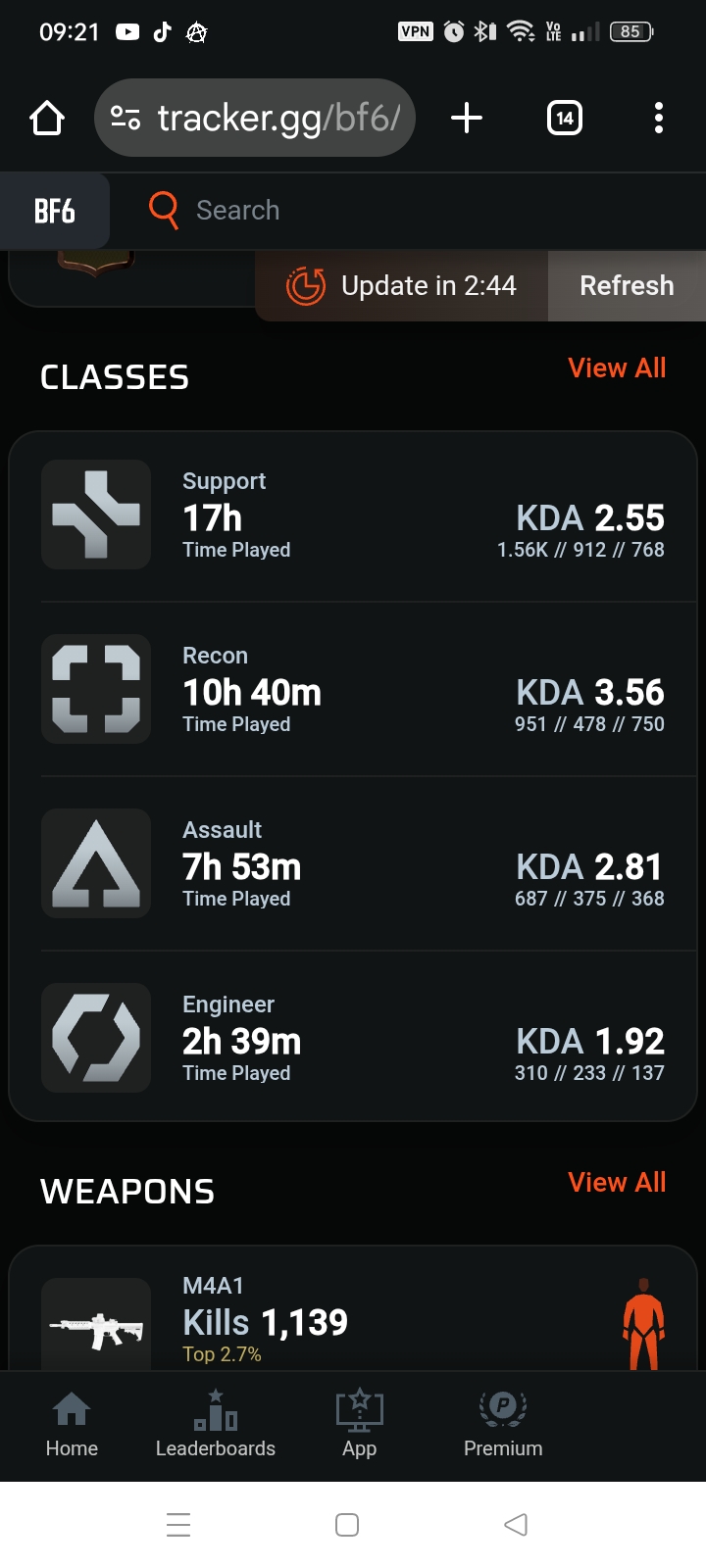The height and width of the screenshot is (1568, 706).
Task: Refresh the player stats
Action: pyautogui.click(x=627, y=286)
